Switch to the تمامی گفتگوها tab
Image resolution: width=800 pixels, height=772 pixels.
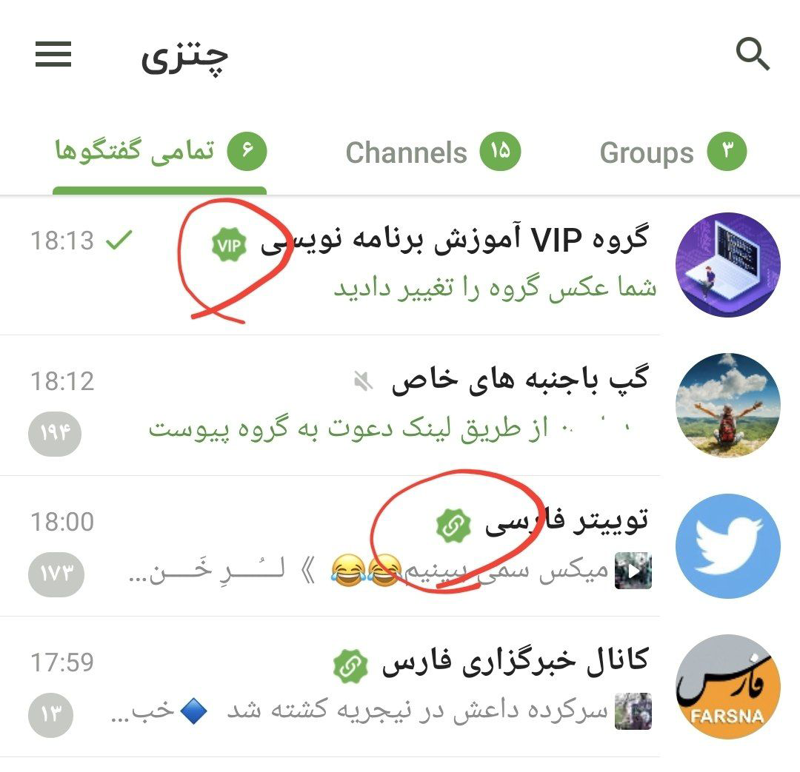[x=160, y=152]
